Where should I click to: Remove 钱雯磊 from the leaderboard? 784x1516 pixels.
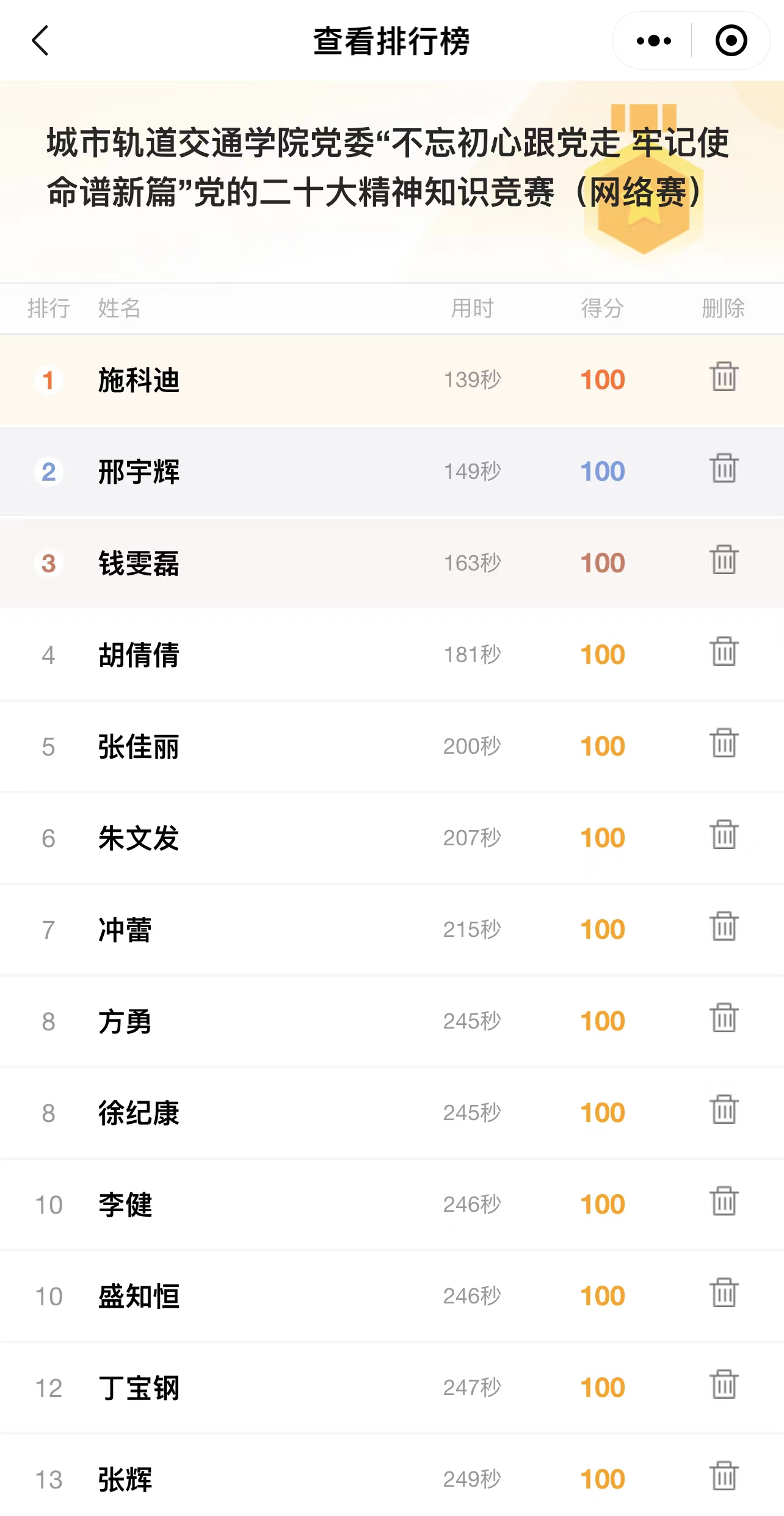click(x=724, y=560)
